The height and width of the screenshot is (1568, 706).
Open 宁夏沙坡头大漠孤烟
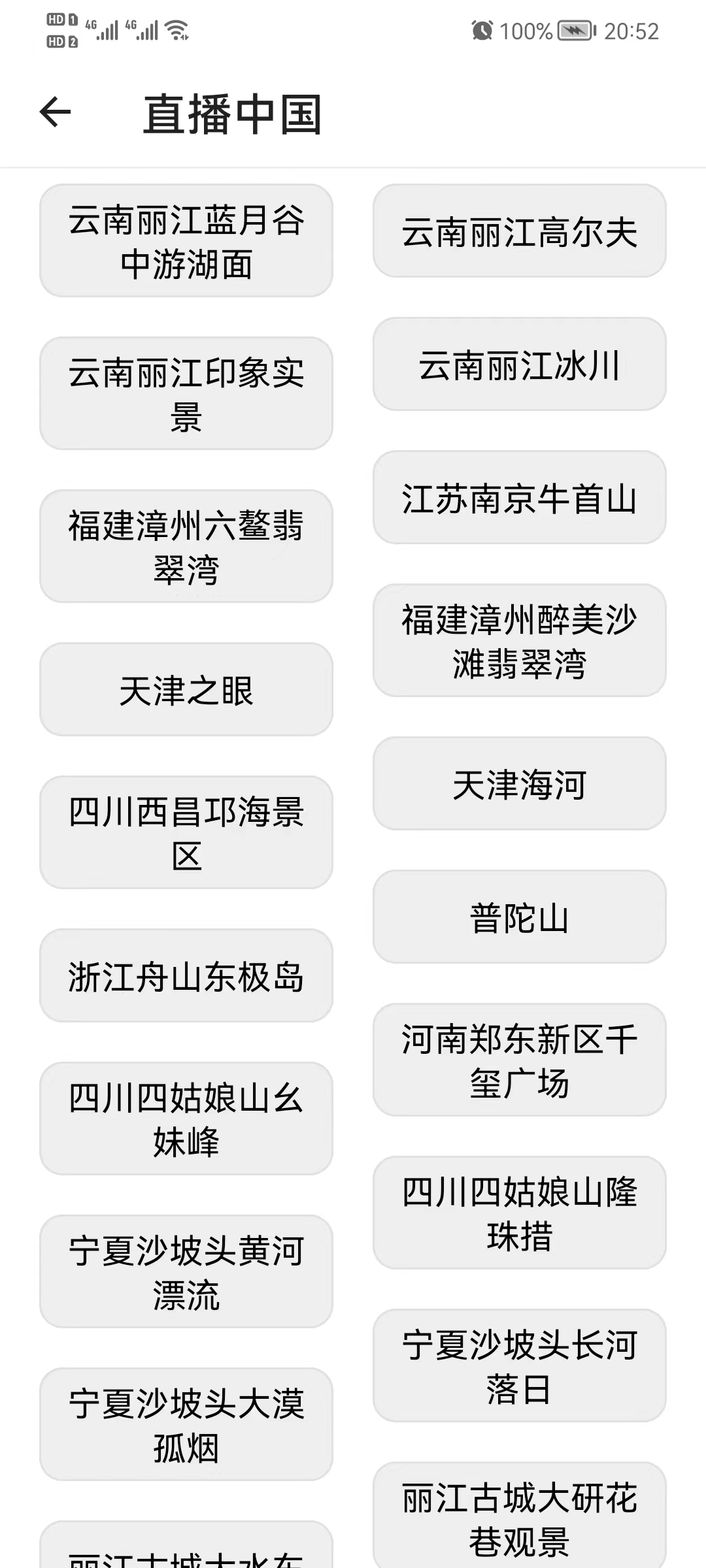click(186, 1424)
